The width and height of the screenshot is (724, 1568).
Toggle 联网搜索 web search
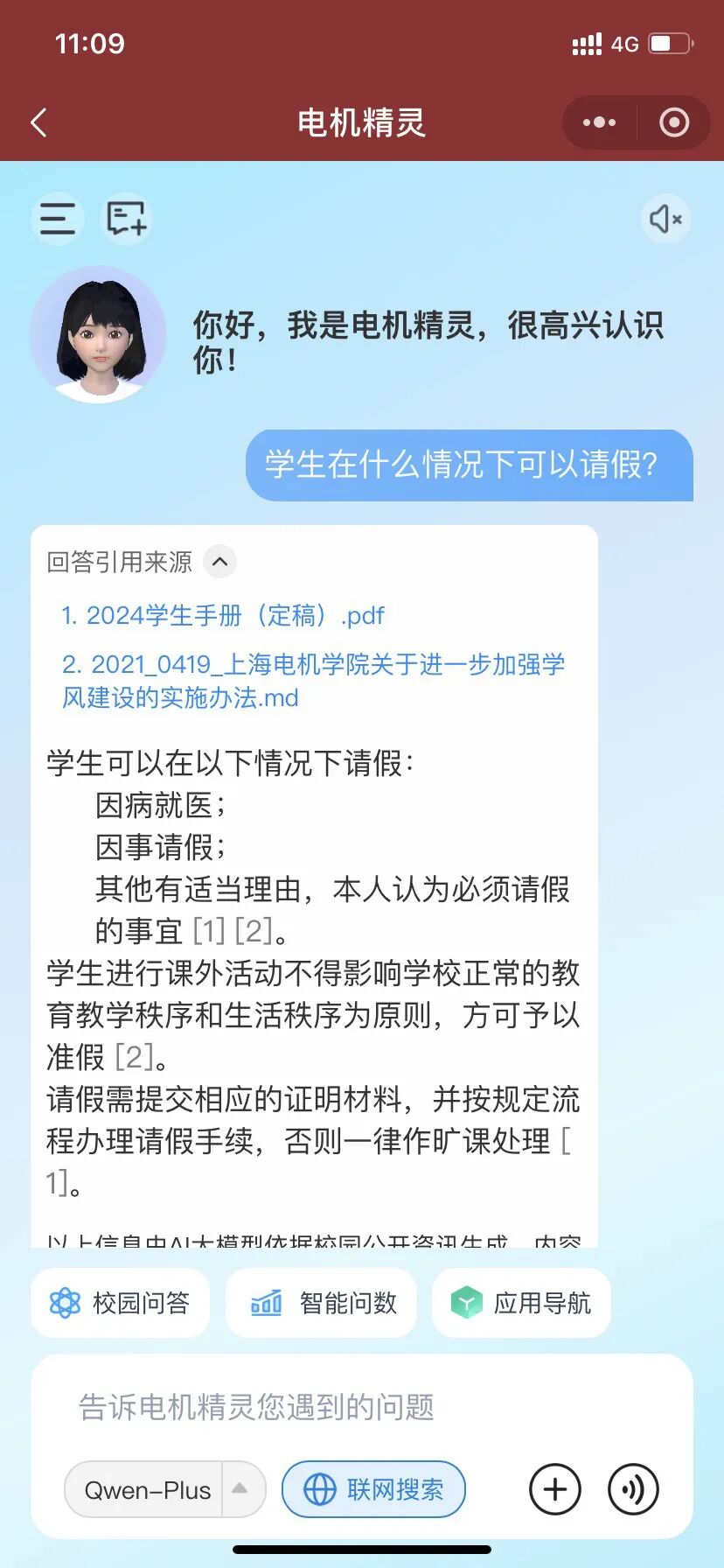coord(373,1489)
